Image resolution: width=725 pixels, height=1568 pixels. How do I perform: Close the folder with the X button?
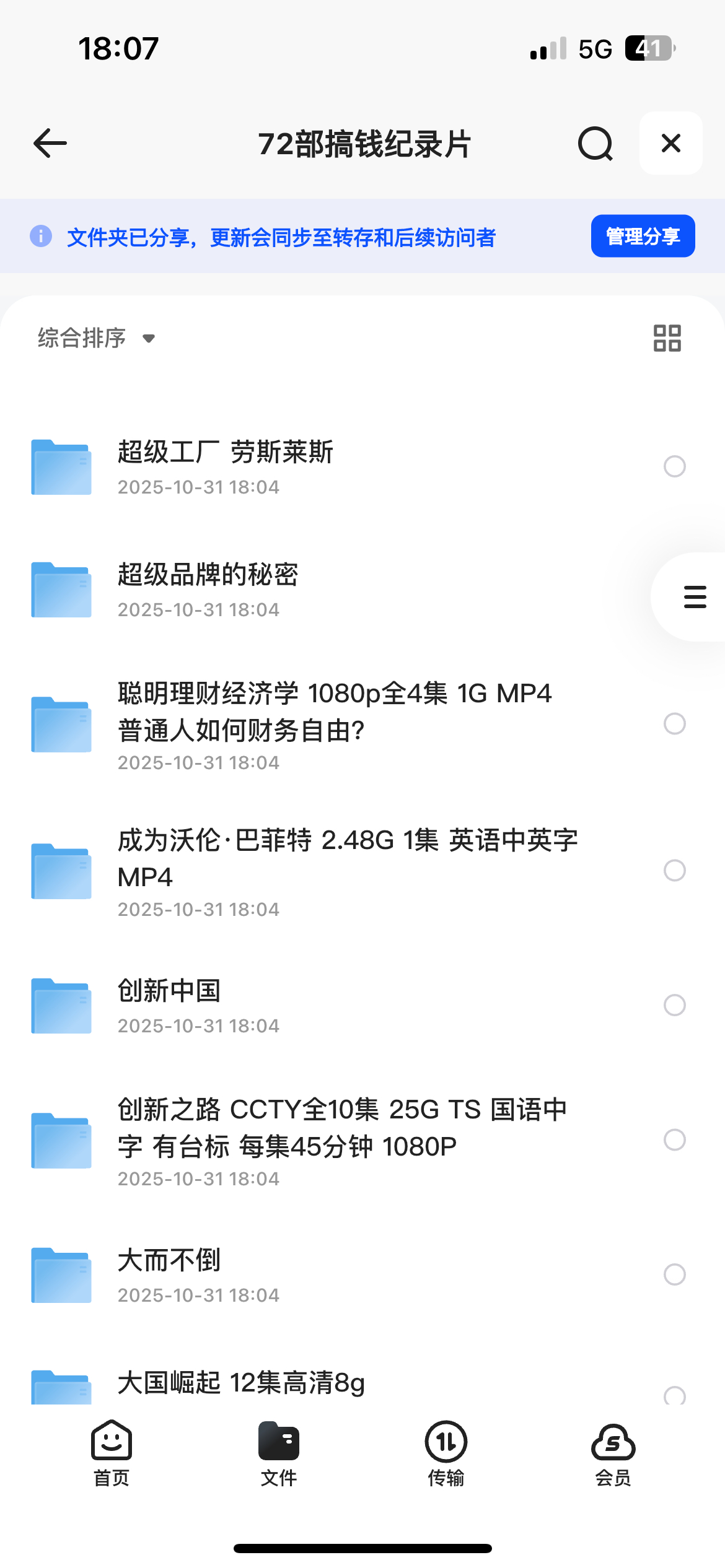pos(670,144)
